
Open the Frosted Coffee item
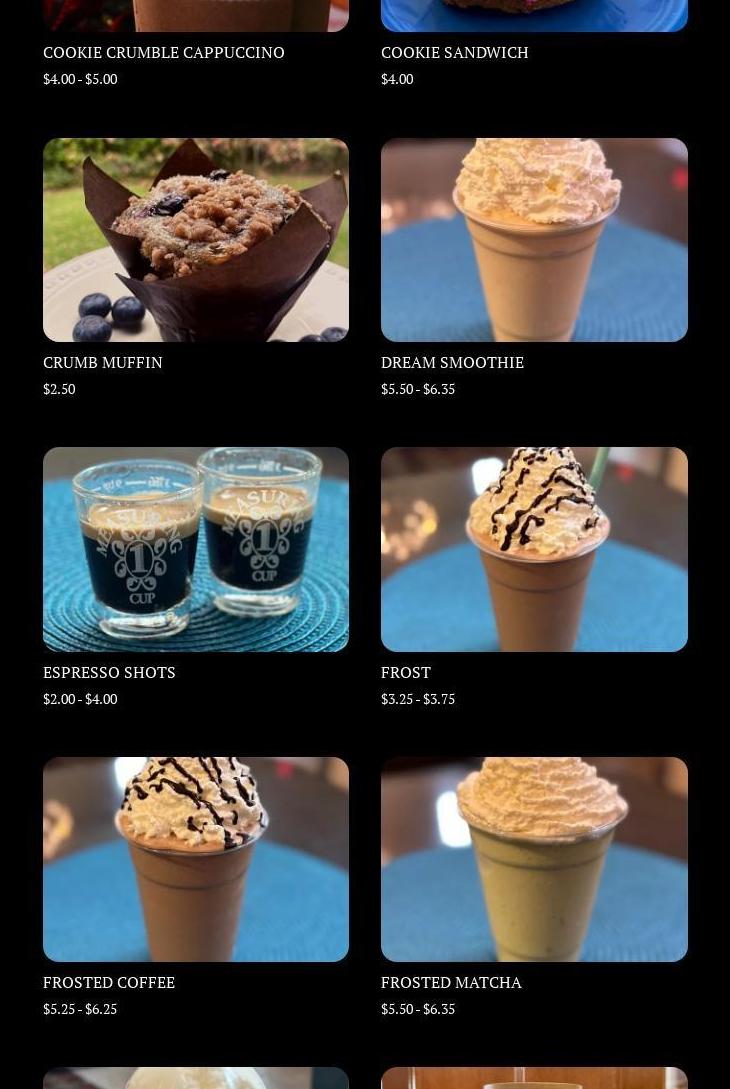(x=196, y=860)
